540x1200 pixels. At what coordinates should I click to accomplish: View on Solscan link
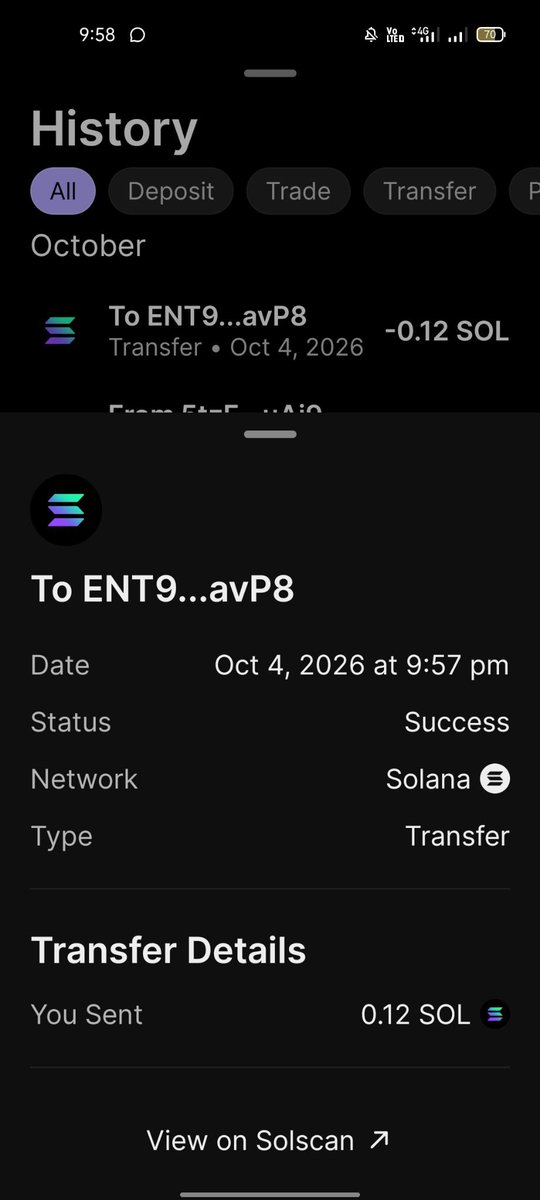pyautogui.click(x=268, y=1139)
